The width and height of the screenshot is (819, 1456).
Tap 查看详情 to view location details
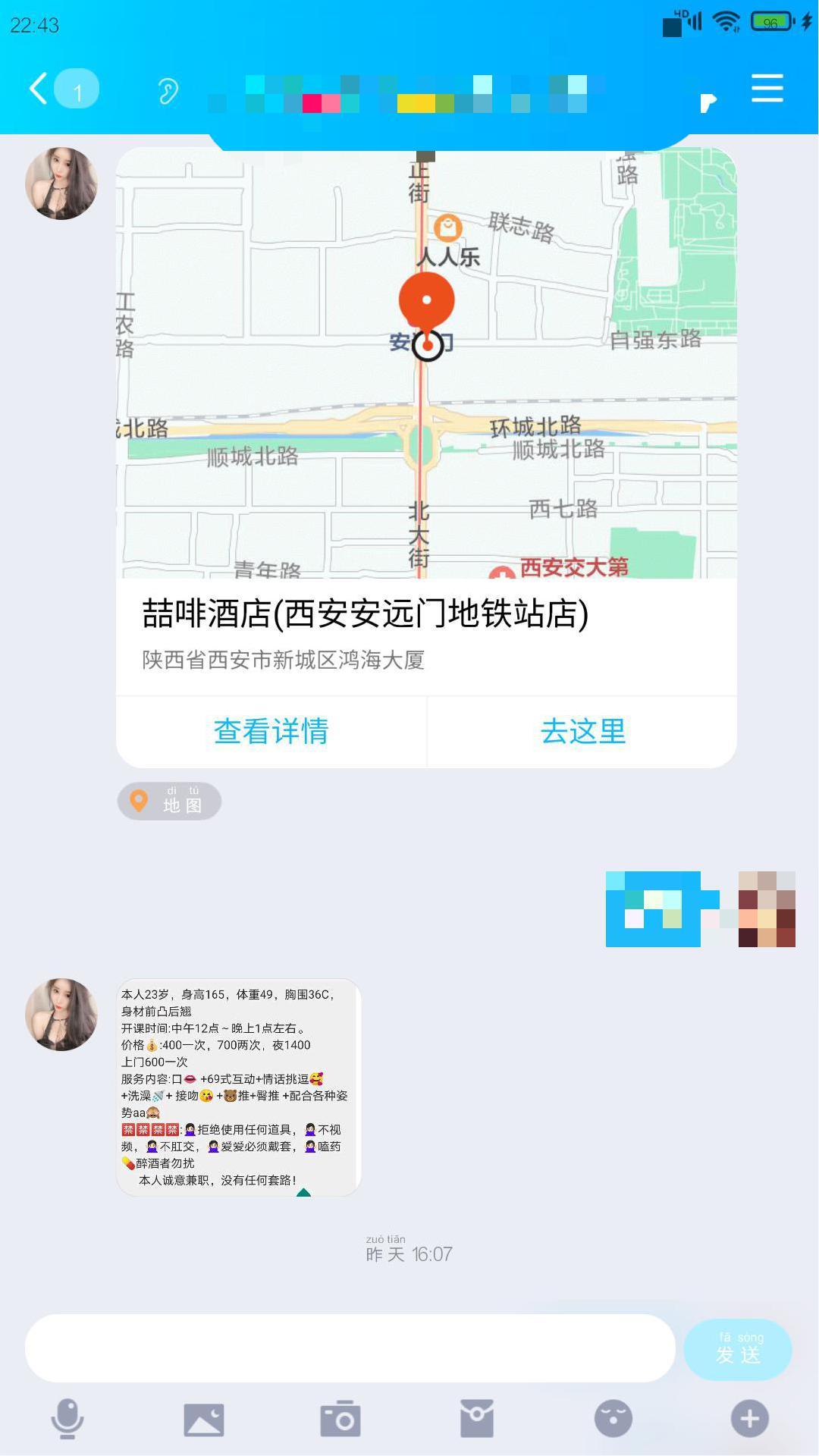click(x=270, y=731)
